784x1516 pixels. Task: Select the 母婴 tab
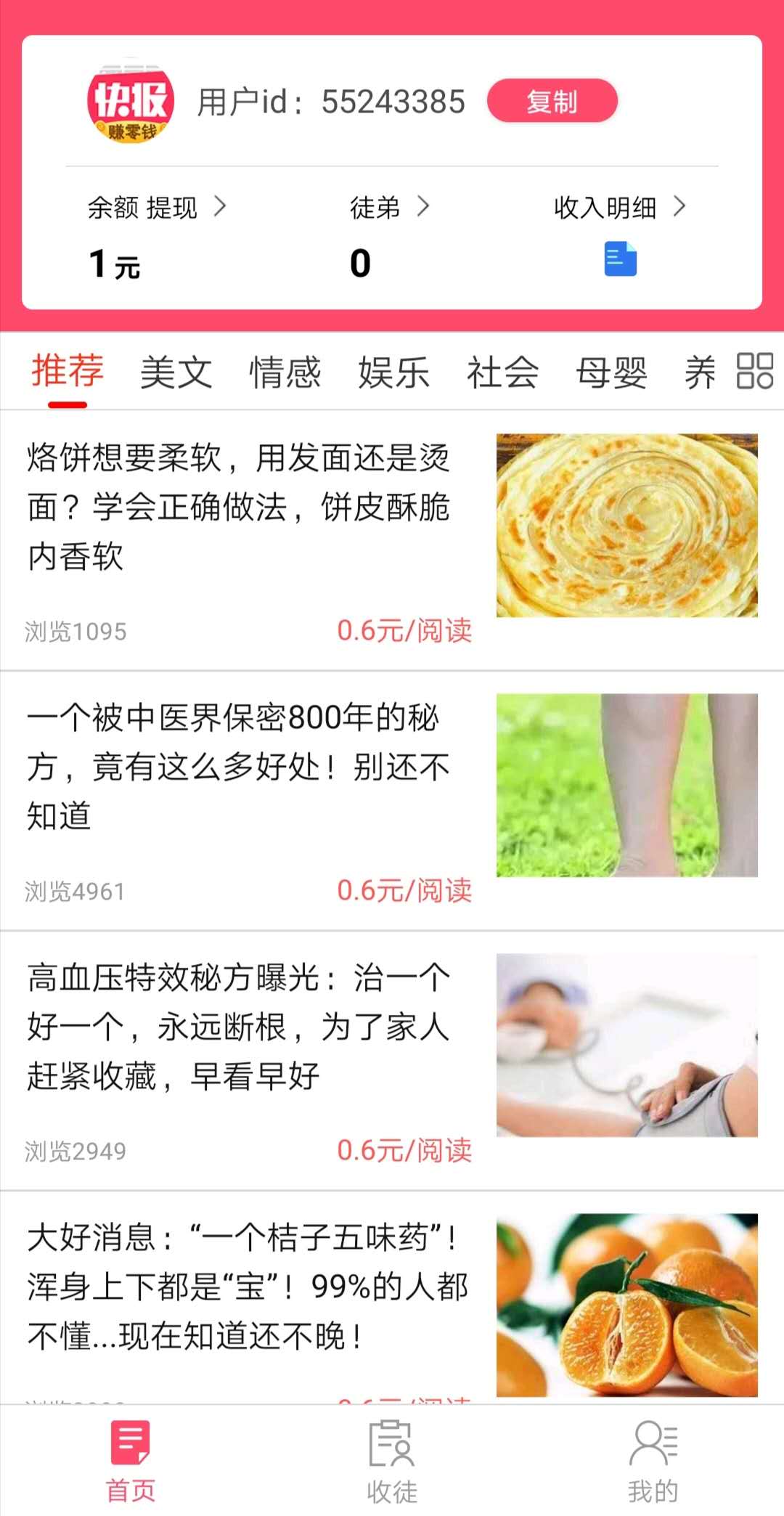(611, 372)
